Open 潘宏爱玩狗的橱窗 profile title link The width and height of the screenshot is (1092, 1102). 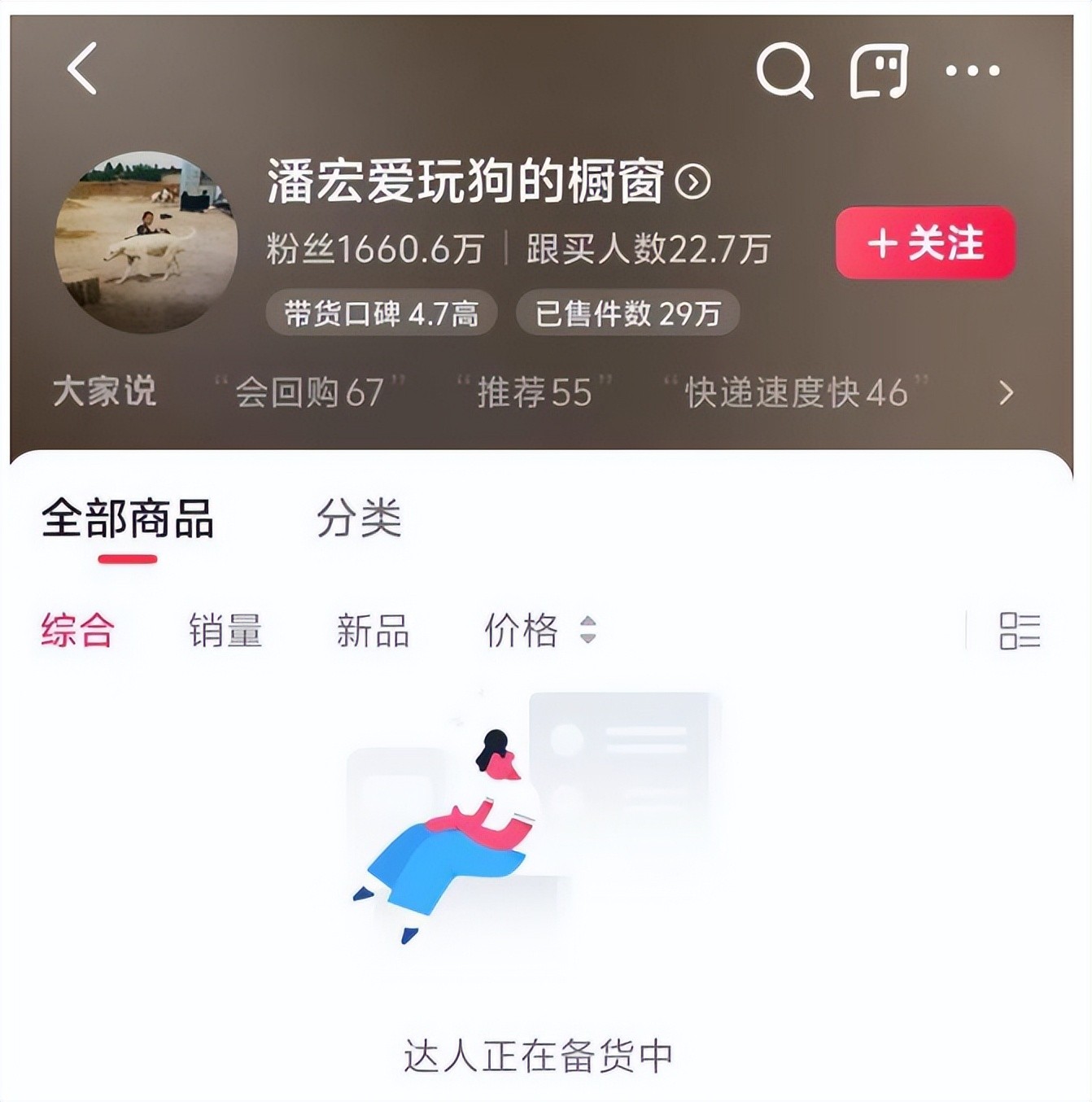[x=488, y=181]
